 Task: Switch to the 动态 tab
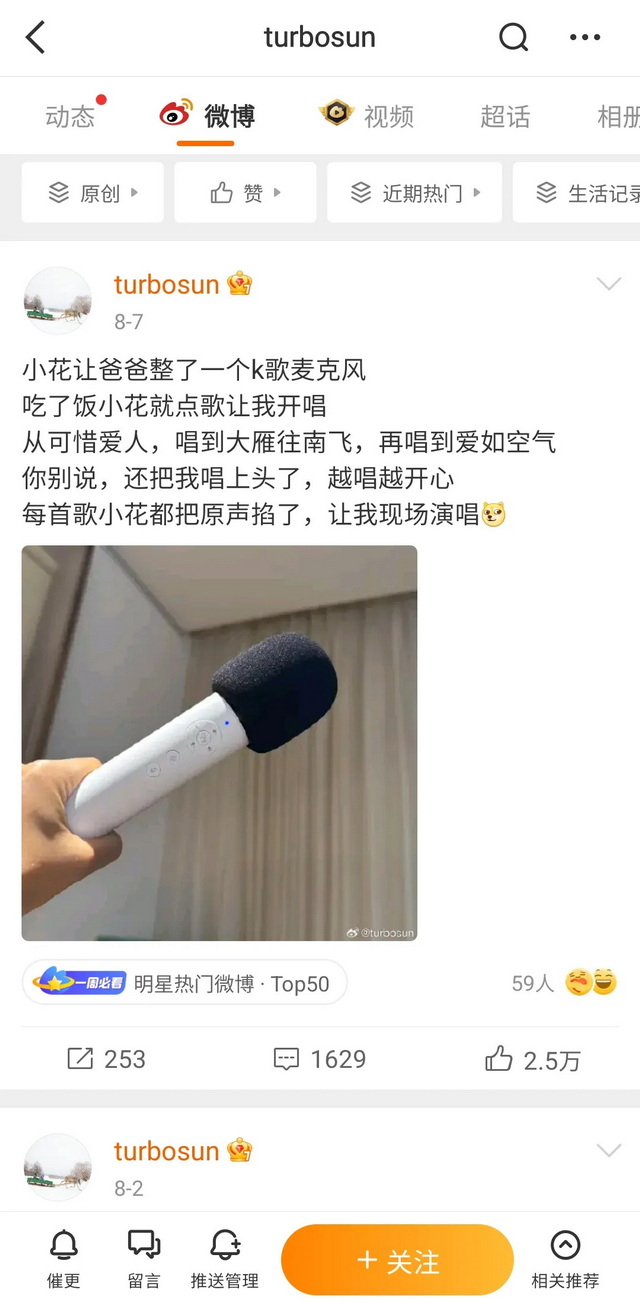pyautogui.click(x=70, y=116)
